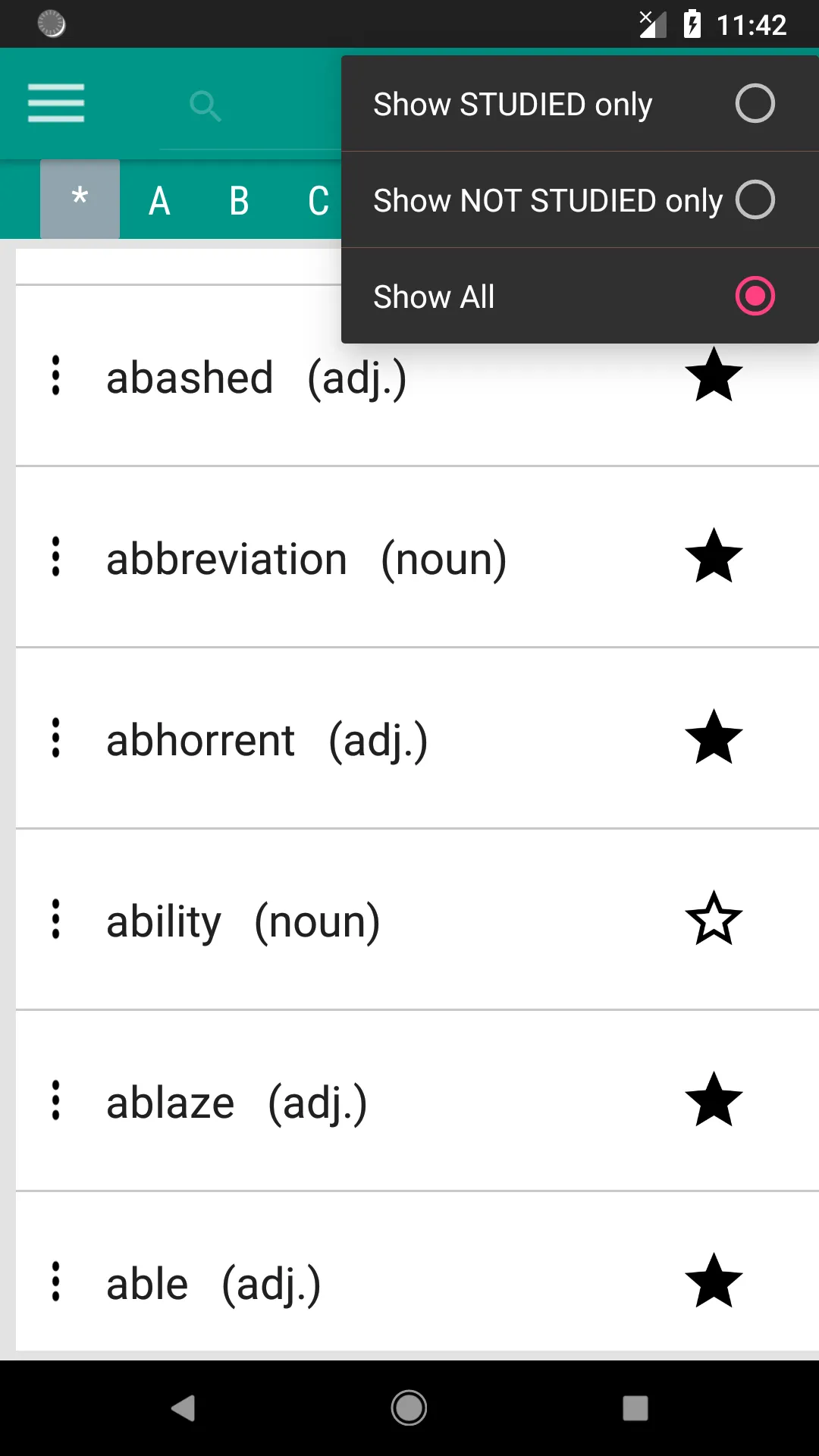The height and width of the screenshot is (1456, 819).
Task: Tap the search magnifier icon
Action: click(204, 105)
